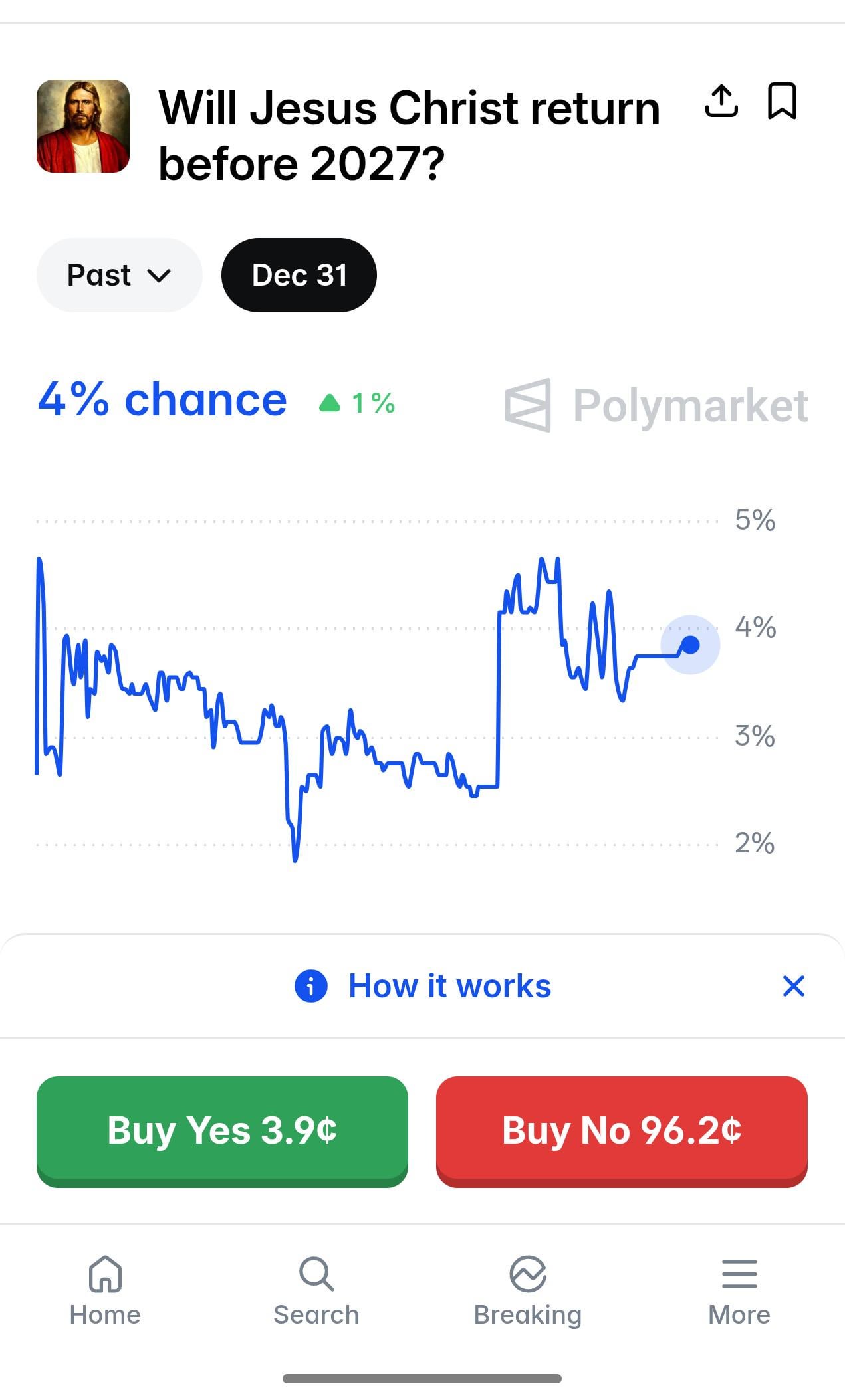The width and height of the screenshot is (845, 1400).
Task: Dismiss the How it works banner
Action: point(794,986)
